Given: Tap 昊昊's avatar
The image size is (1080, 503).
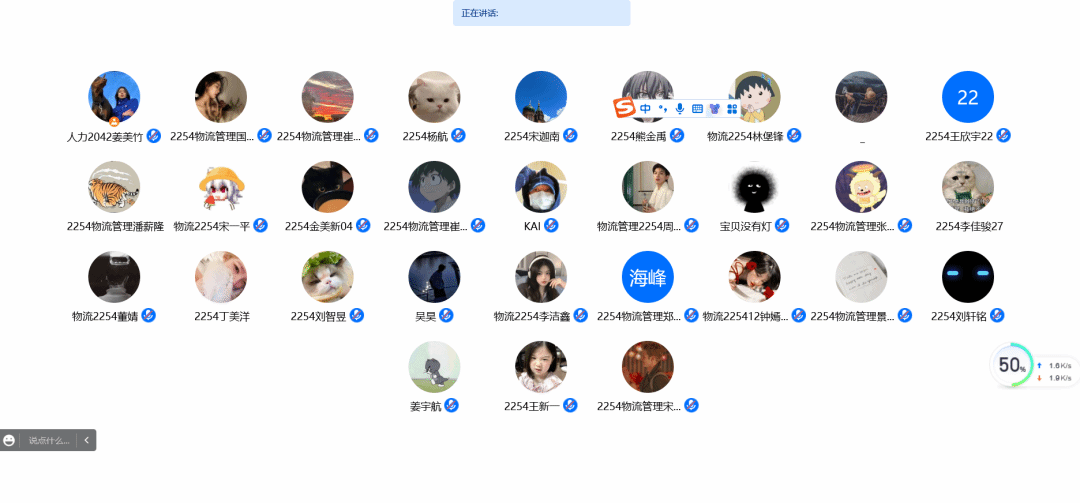Looking at the screenshot, I should pos(434,277).
